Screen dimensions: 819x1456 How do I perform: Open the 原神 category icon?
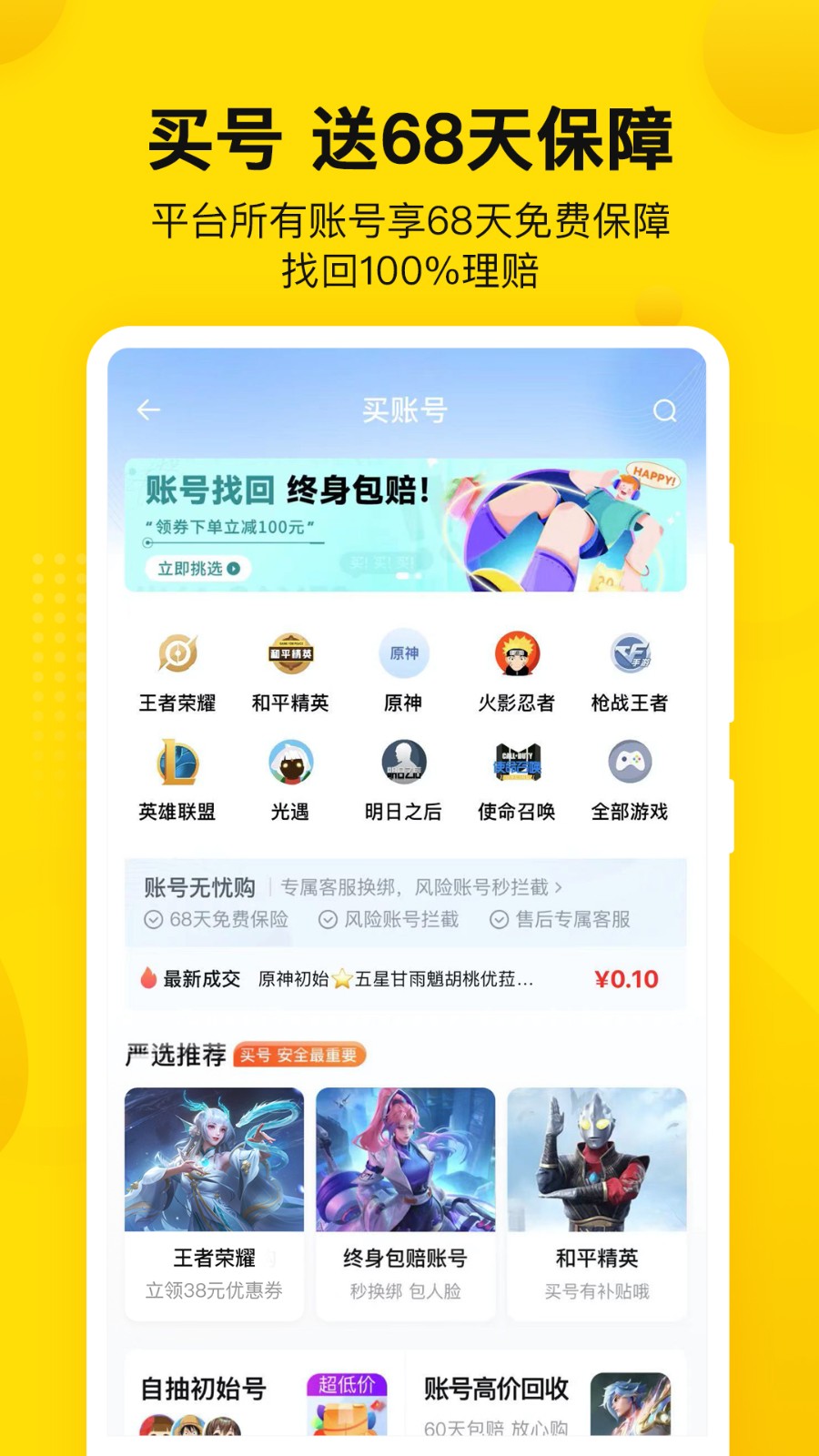coord(403,653)
